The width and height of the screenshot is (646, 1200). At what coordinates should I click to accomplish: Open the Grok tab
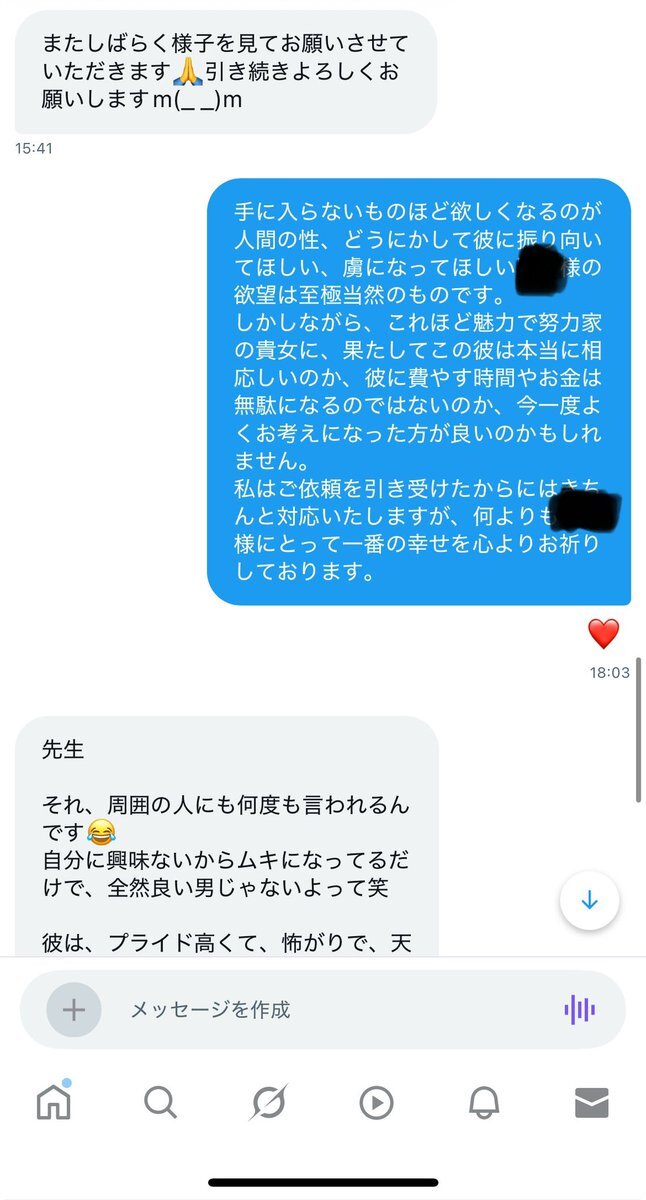point(268,1102)
